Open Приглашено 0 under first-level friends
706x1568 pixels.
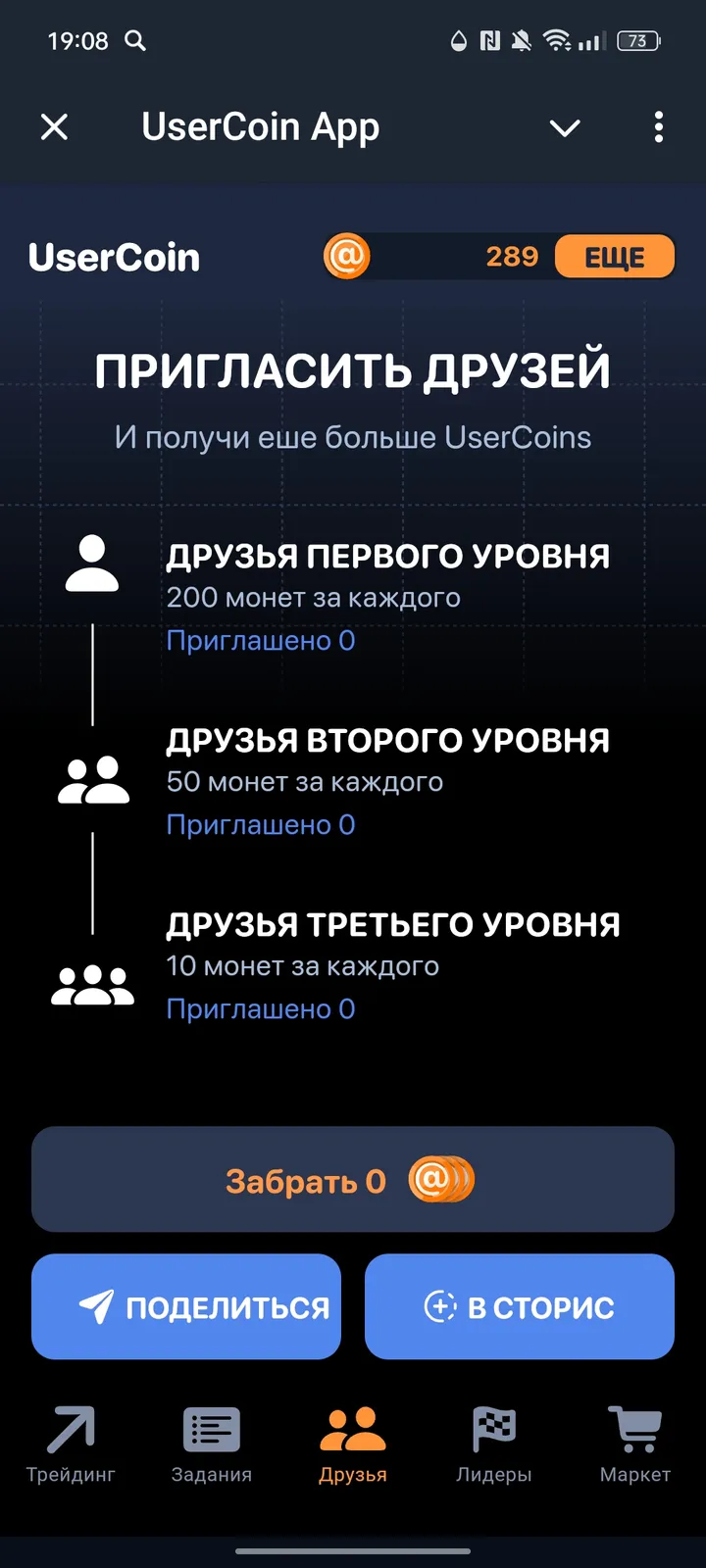click(259, 640)
